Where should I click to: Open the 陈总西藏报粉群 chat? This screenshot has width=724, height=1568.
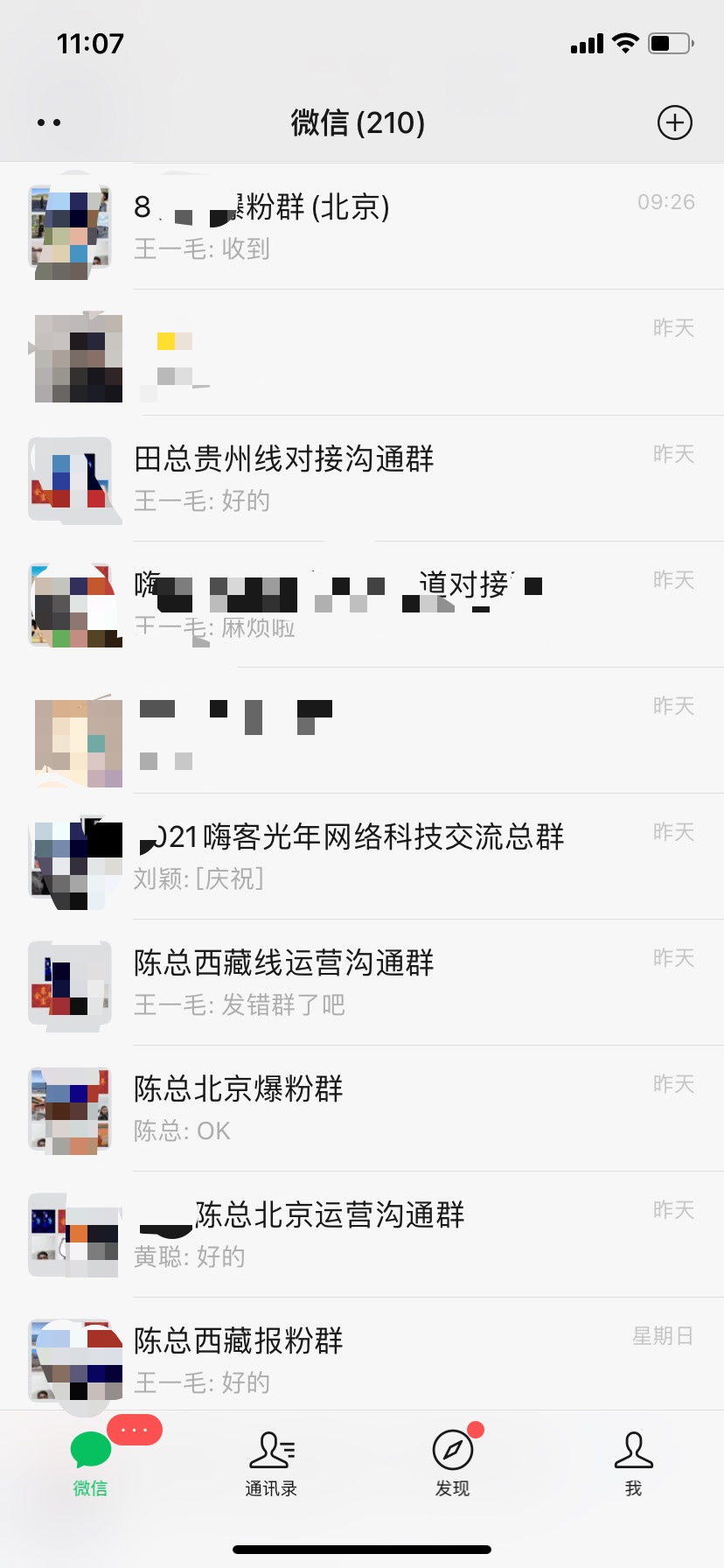pos(362,1354)
